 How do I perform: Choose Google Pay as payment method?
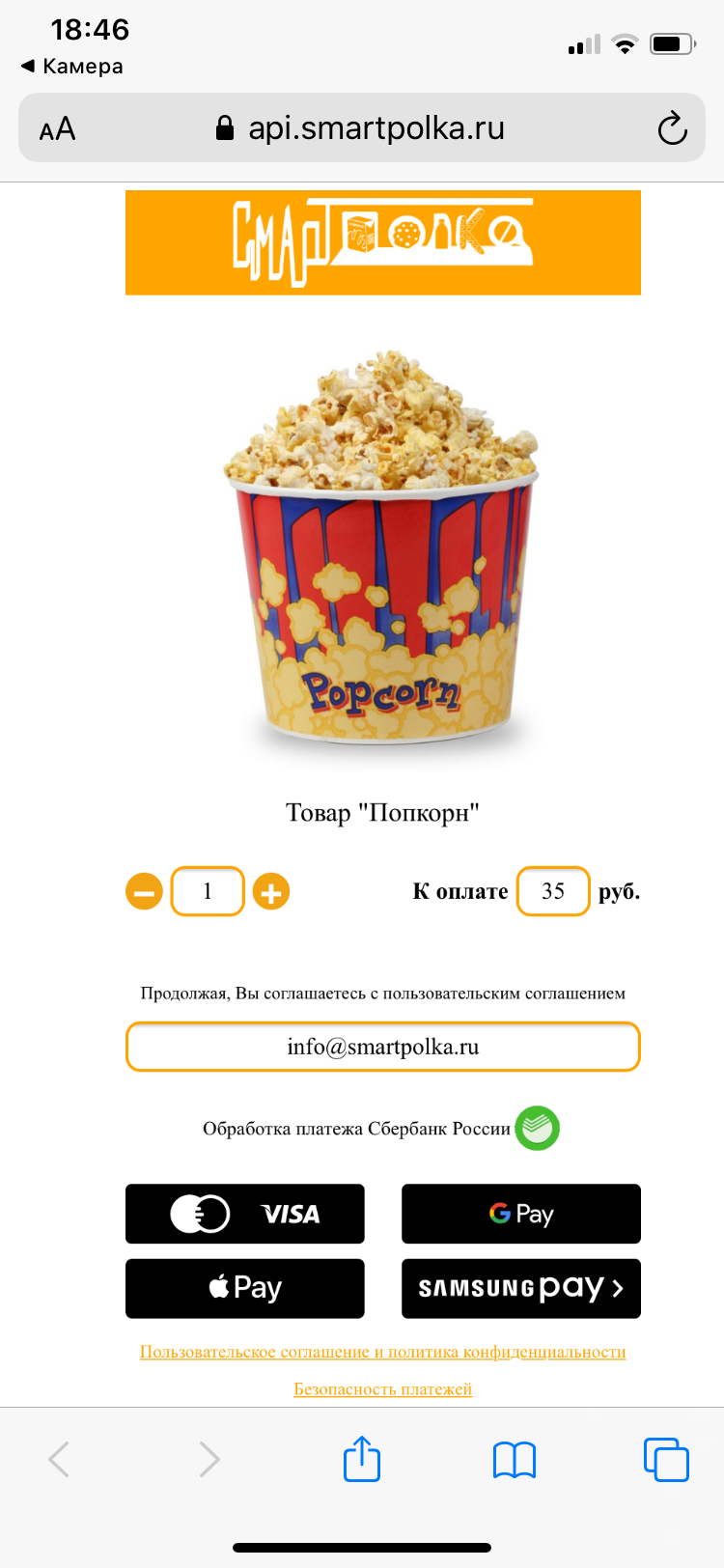click(521, 1214)
